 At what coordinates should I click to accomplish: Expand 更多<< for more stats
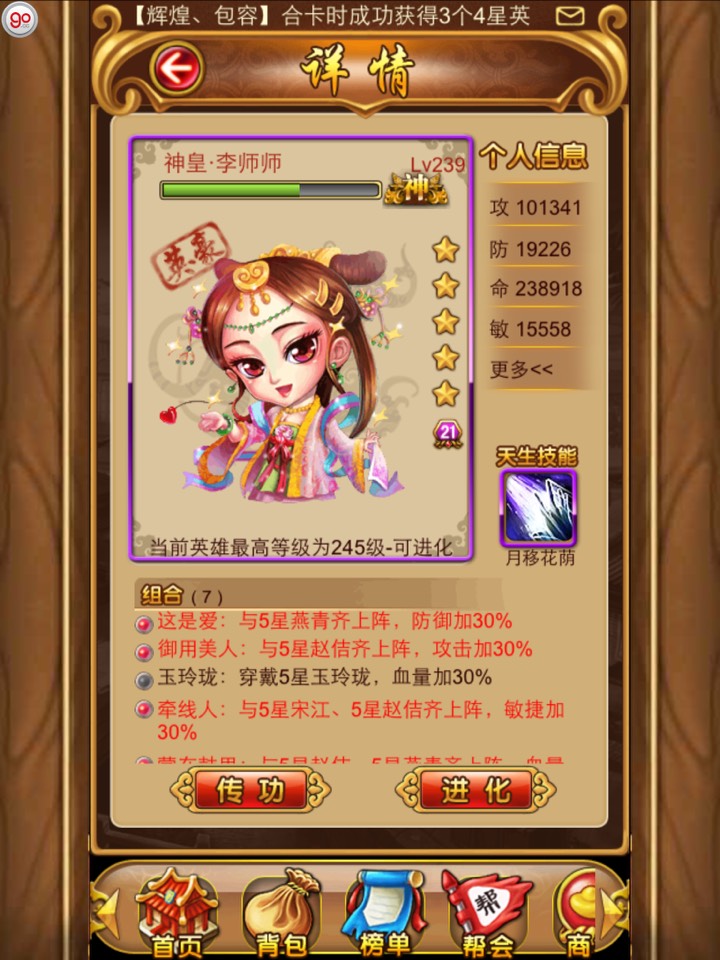point(521,369)
